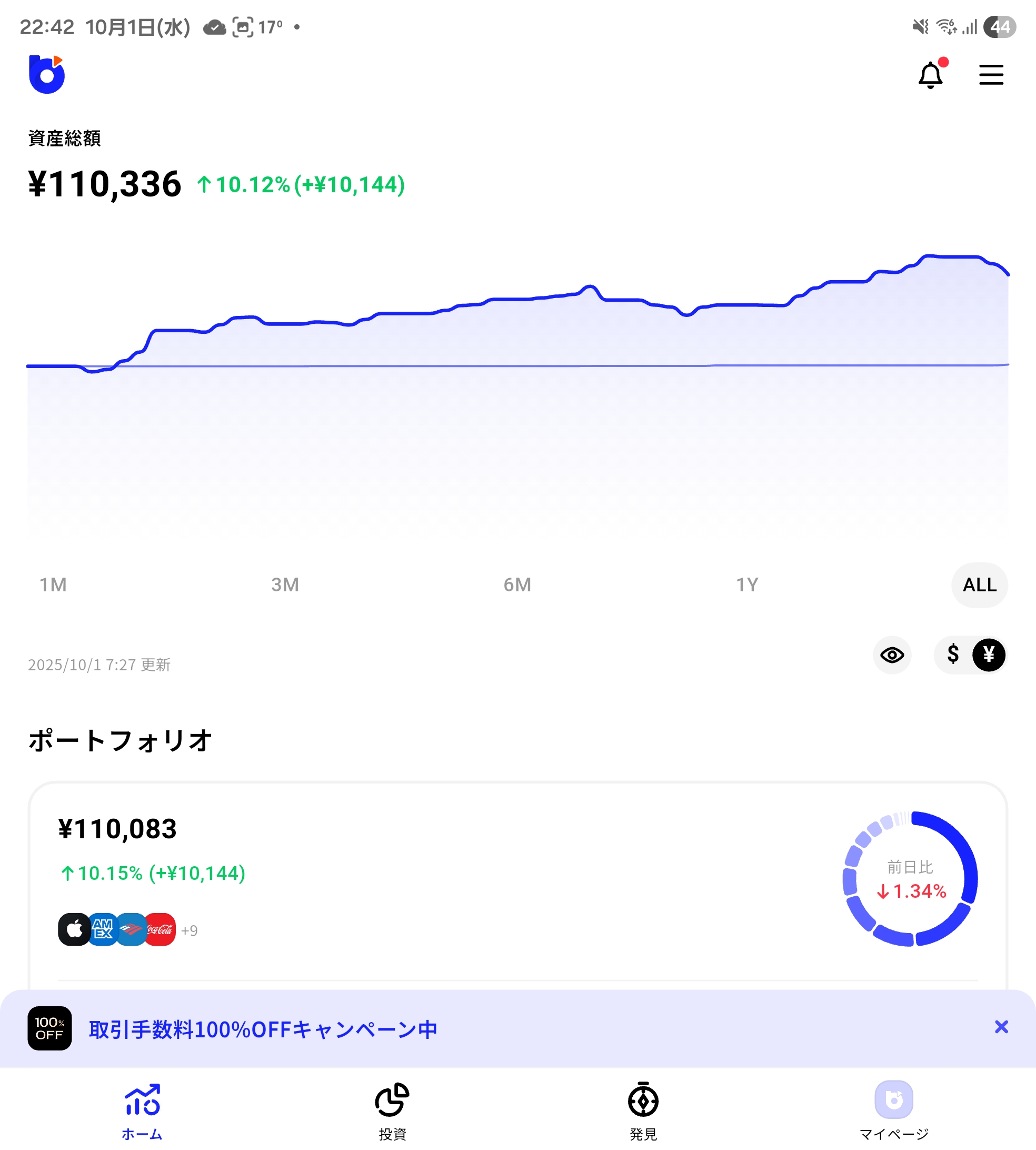Select the 1M chart range

[x=53, y=584]
